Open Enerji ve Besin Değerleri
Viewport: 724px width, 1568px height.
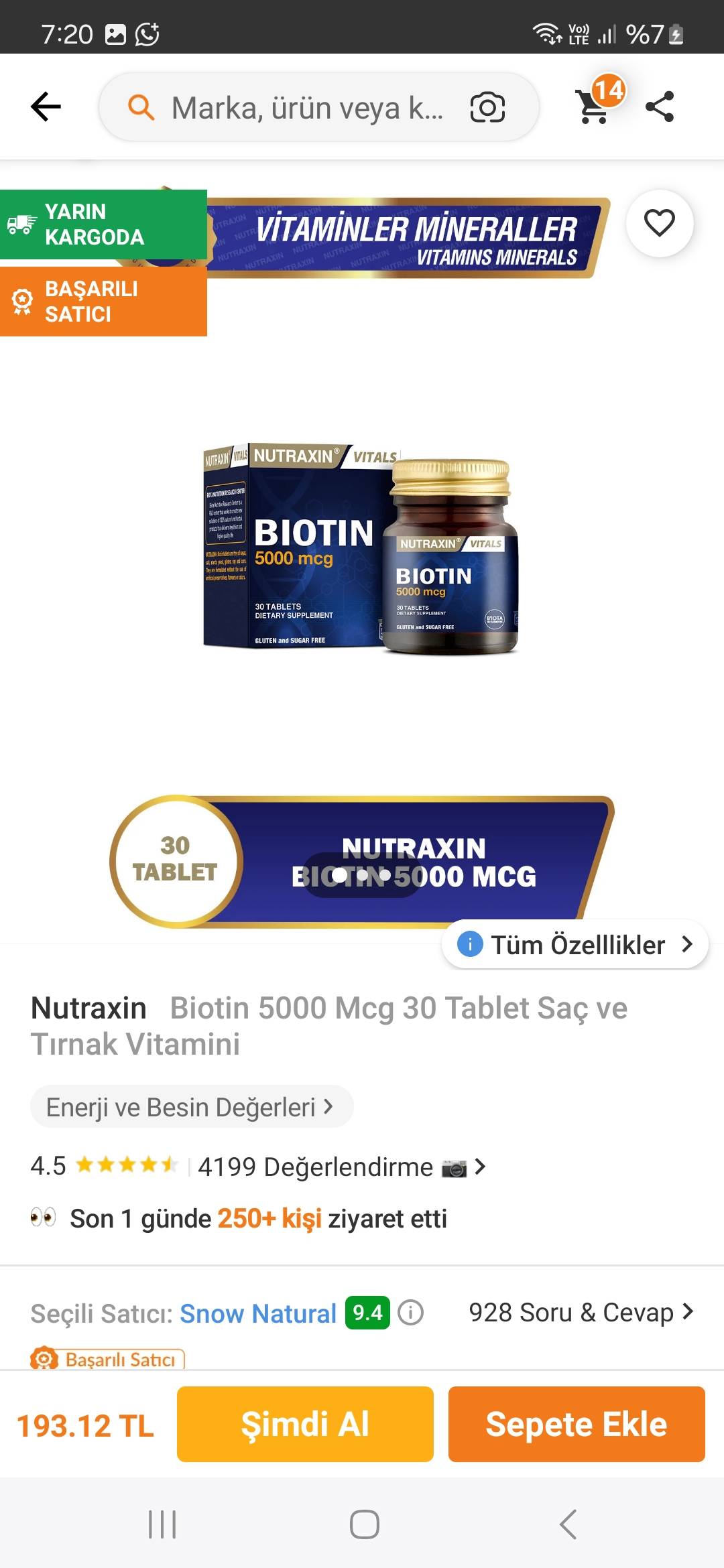point(190,1107)
